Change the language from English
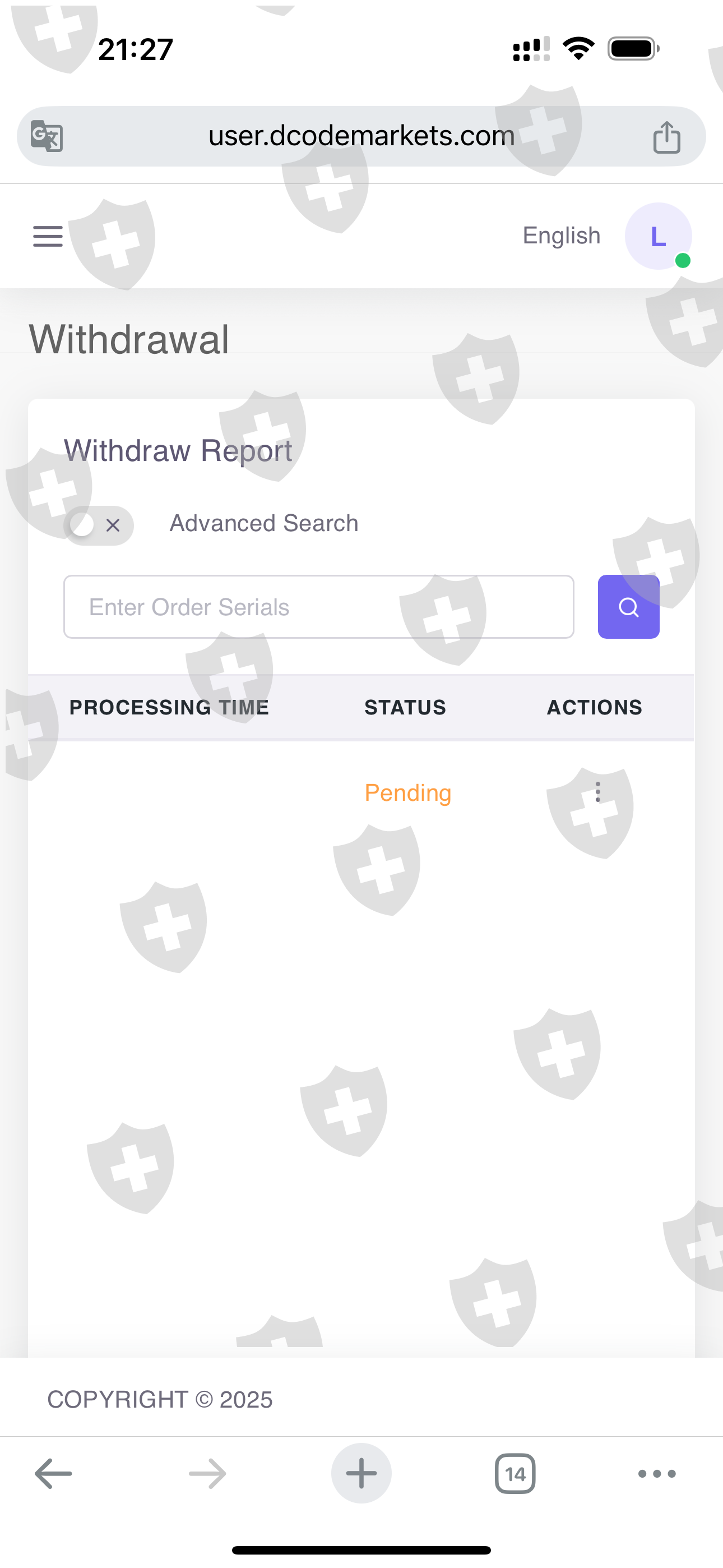 pos(561,236)
